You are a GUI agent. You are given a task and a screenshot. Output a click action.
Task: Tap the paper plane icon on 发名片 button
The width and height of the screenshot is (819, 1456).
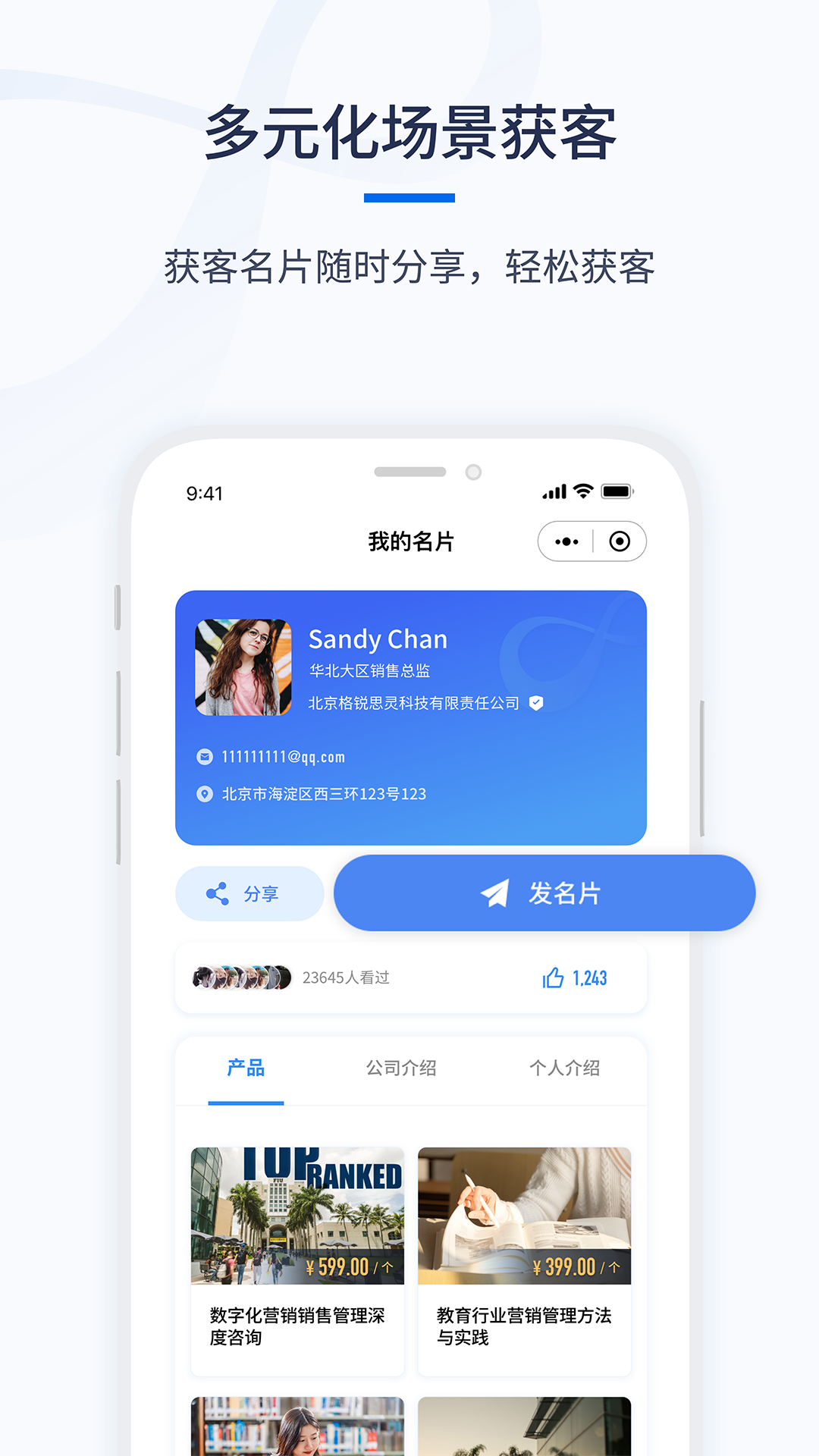point(494,893)
